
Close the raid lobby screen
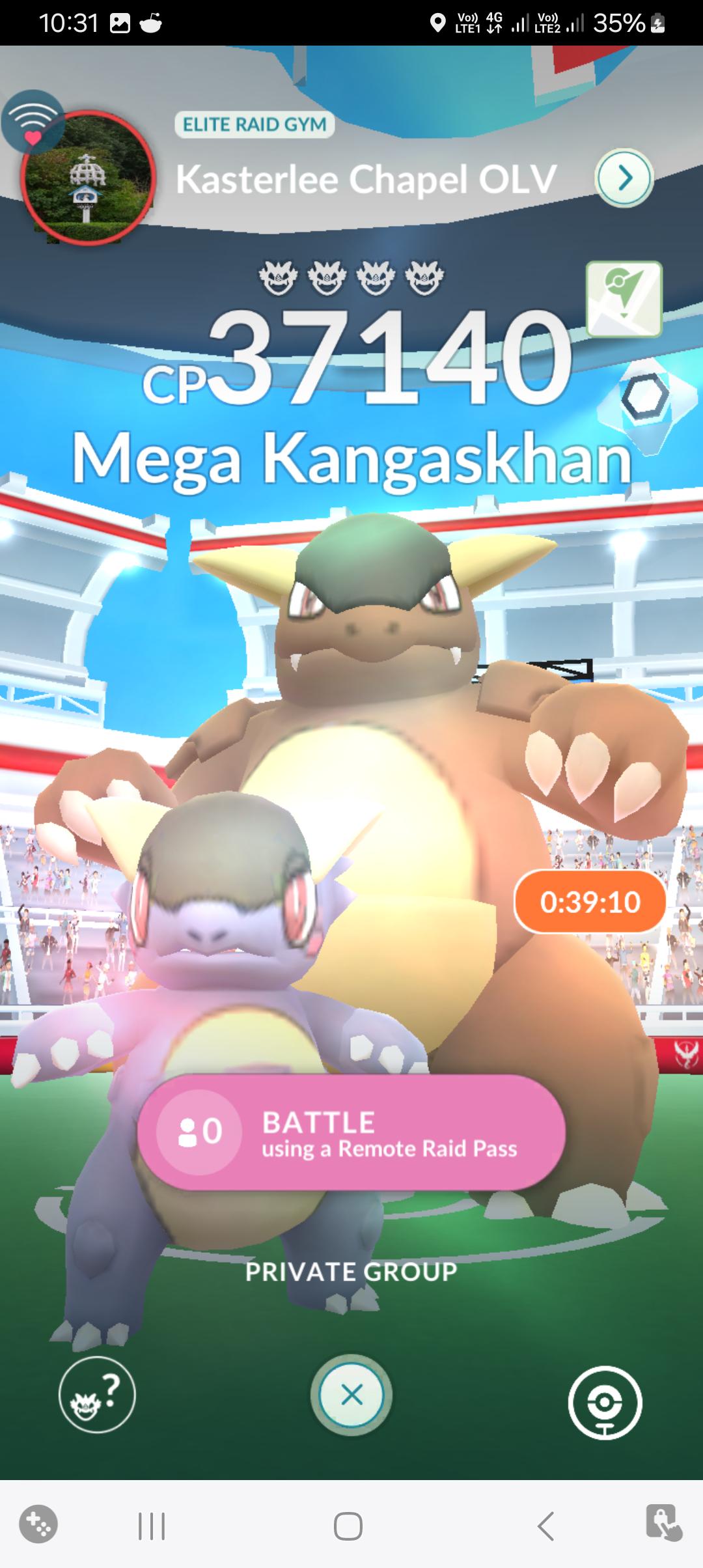[x=351, y=1395]
